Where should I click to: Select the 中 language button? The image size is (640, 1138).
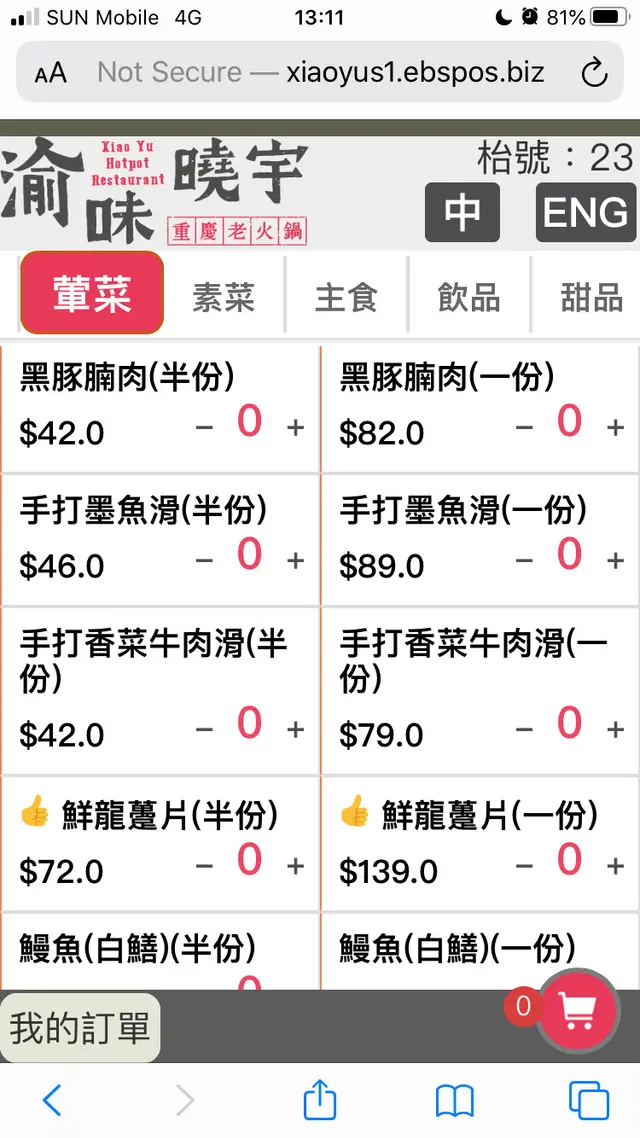pos(462,212)
